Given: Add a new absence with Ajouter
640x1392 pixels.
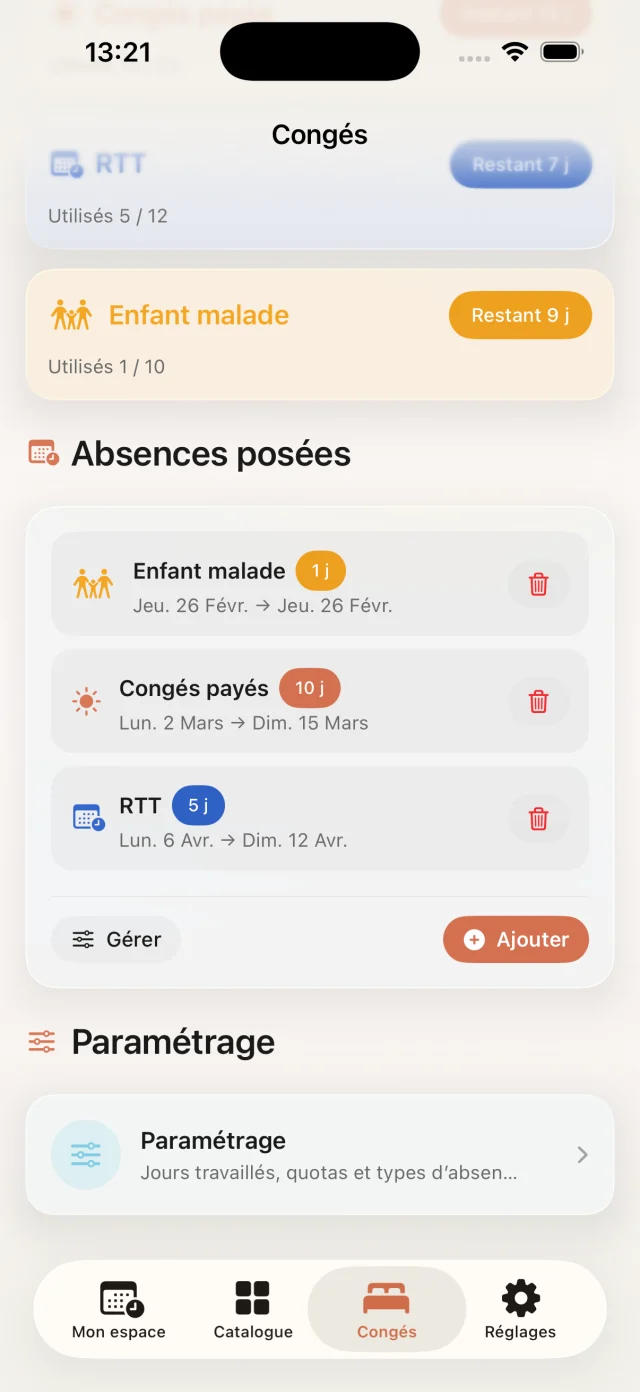Looking at the screenshot, I should click(516, 940).
